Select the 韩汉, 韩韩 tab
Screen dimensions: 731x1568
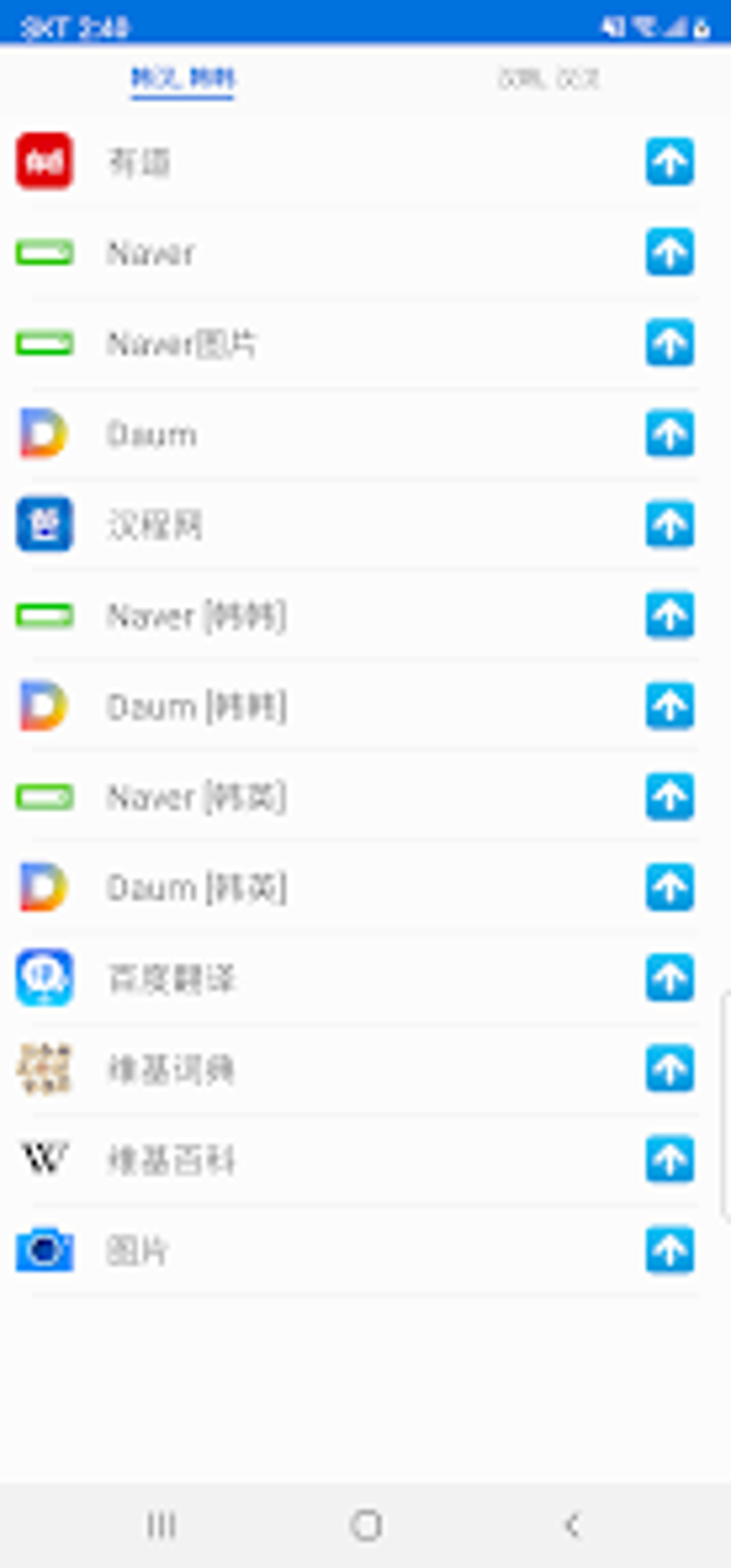tap(183, 79)
